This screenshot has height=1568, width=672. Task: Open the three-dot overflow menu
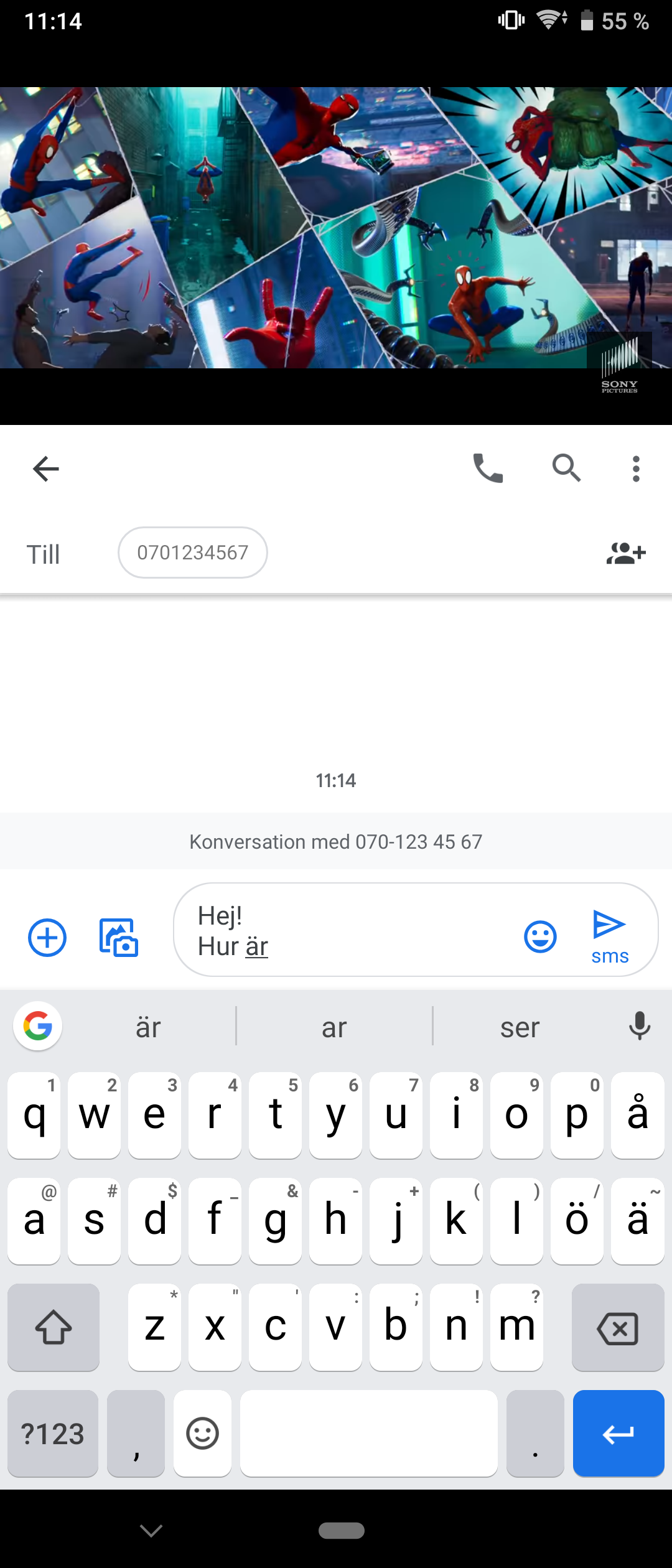coord(635,469)
